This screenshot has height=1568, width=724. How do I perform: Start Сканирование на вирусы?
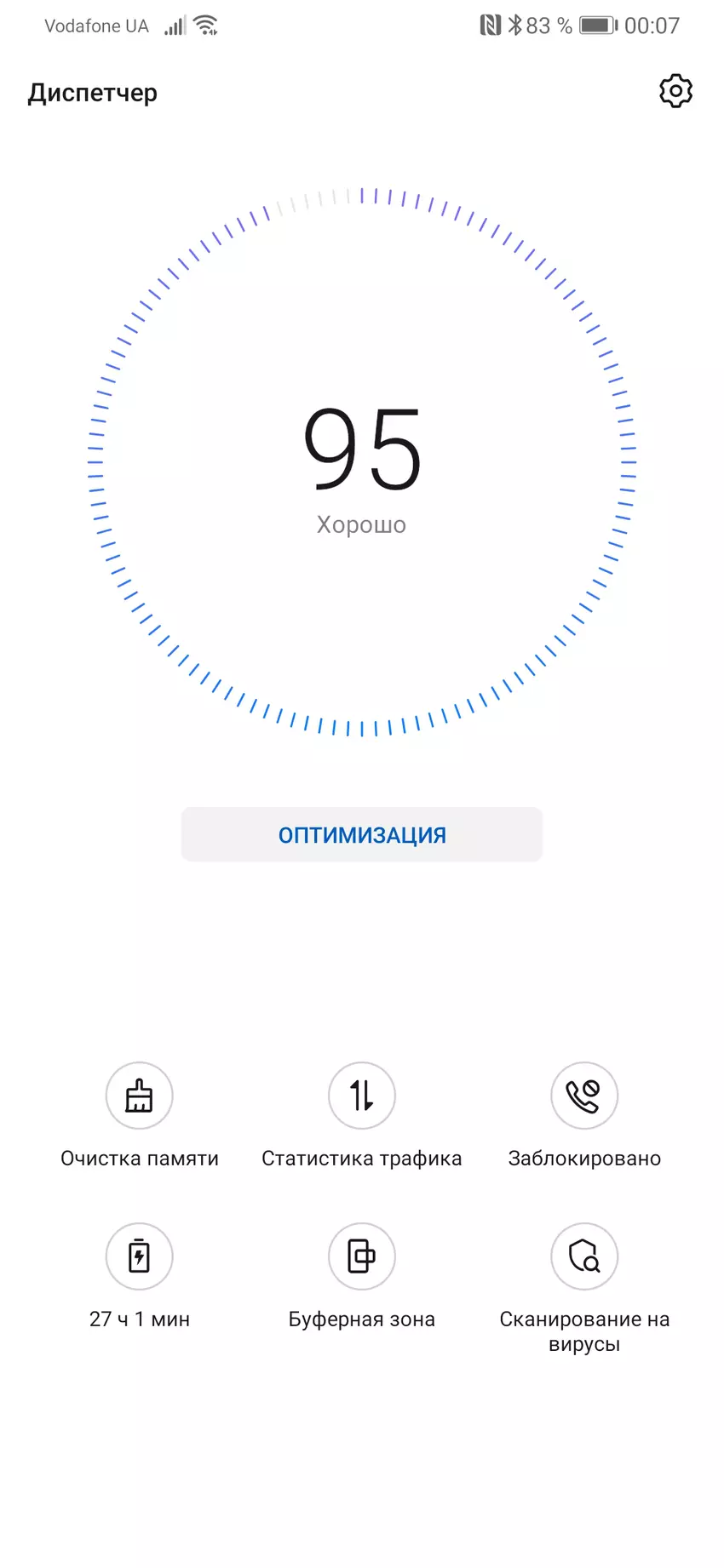coord(584,1256)
